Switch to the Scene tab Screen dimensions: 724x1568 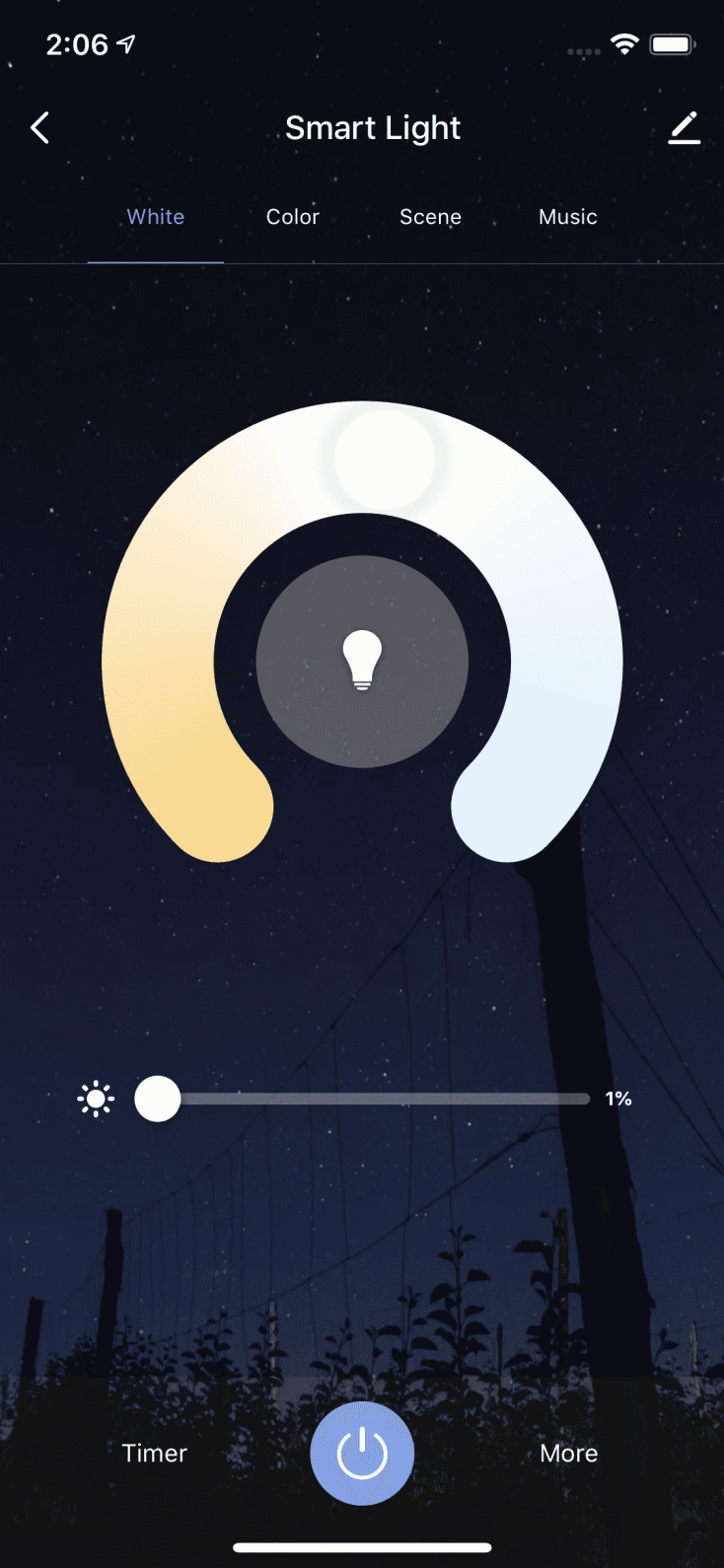pos(430,217)
